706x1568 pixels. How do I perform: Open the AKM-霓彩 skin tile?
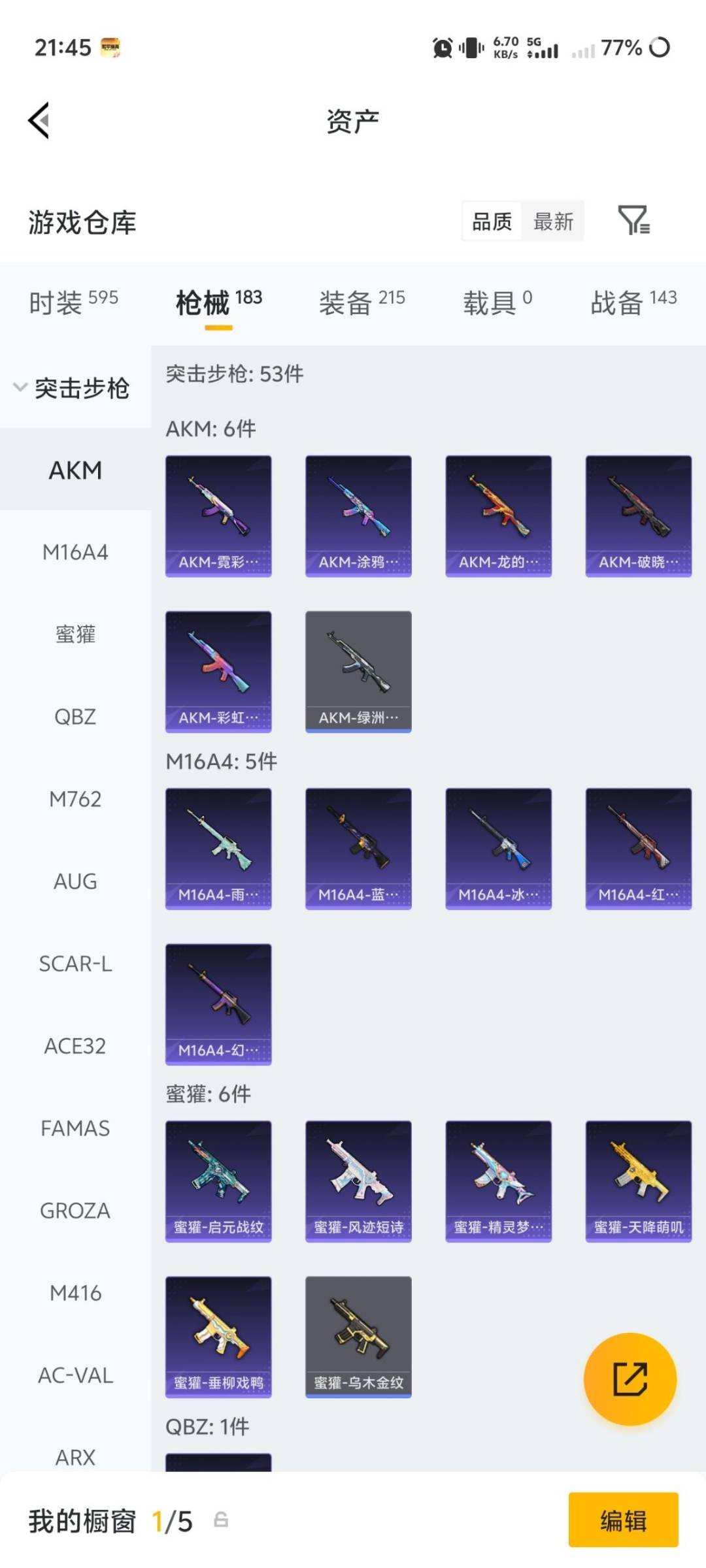tap(218, 515)
